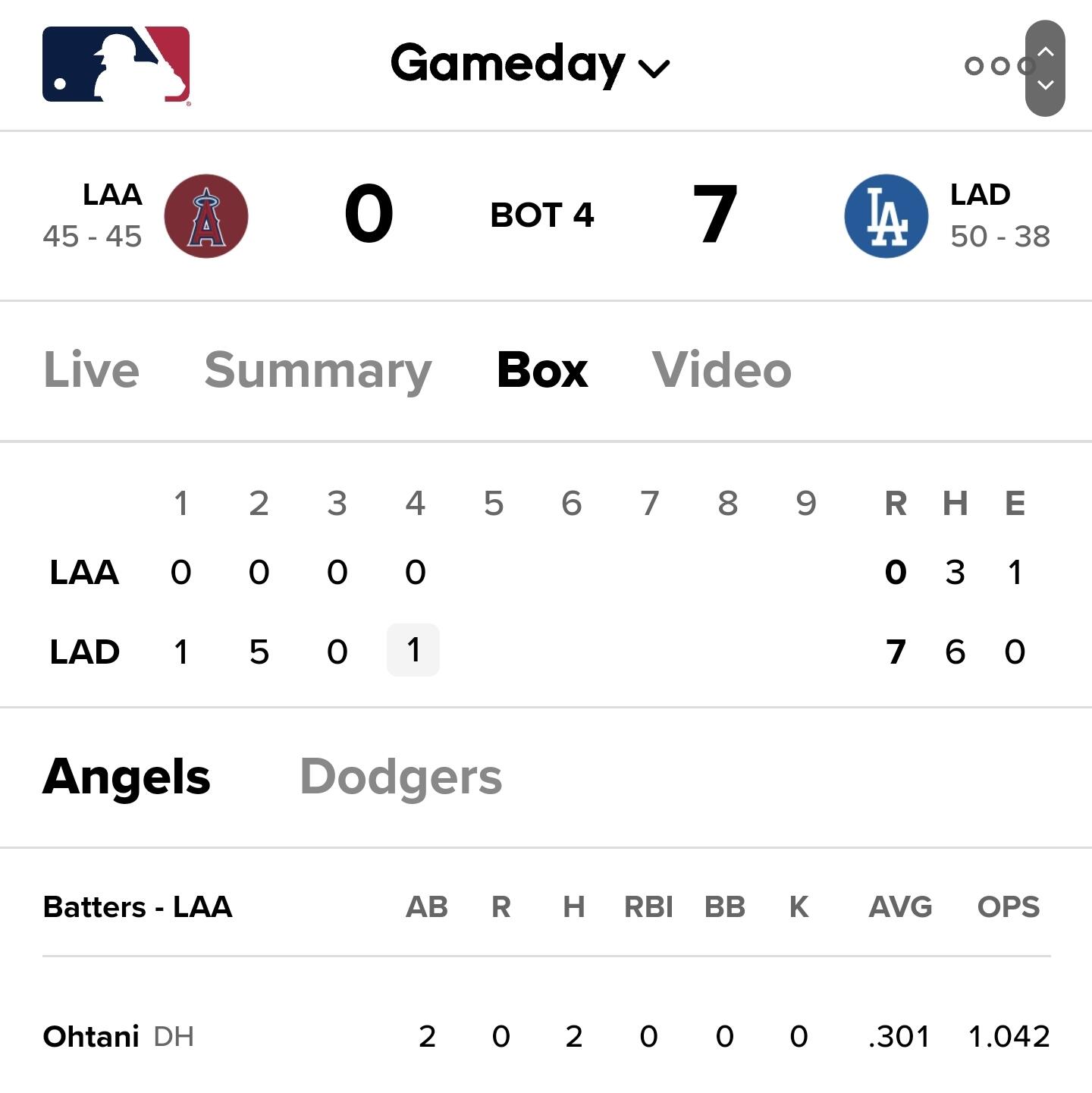This screenshot has width=1092, height=1093.
Task: Tap the Angels team logo
Action: 206,216
